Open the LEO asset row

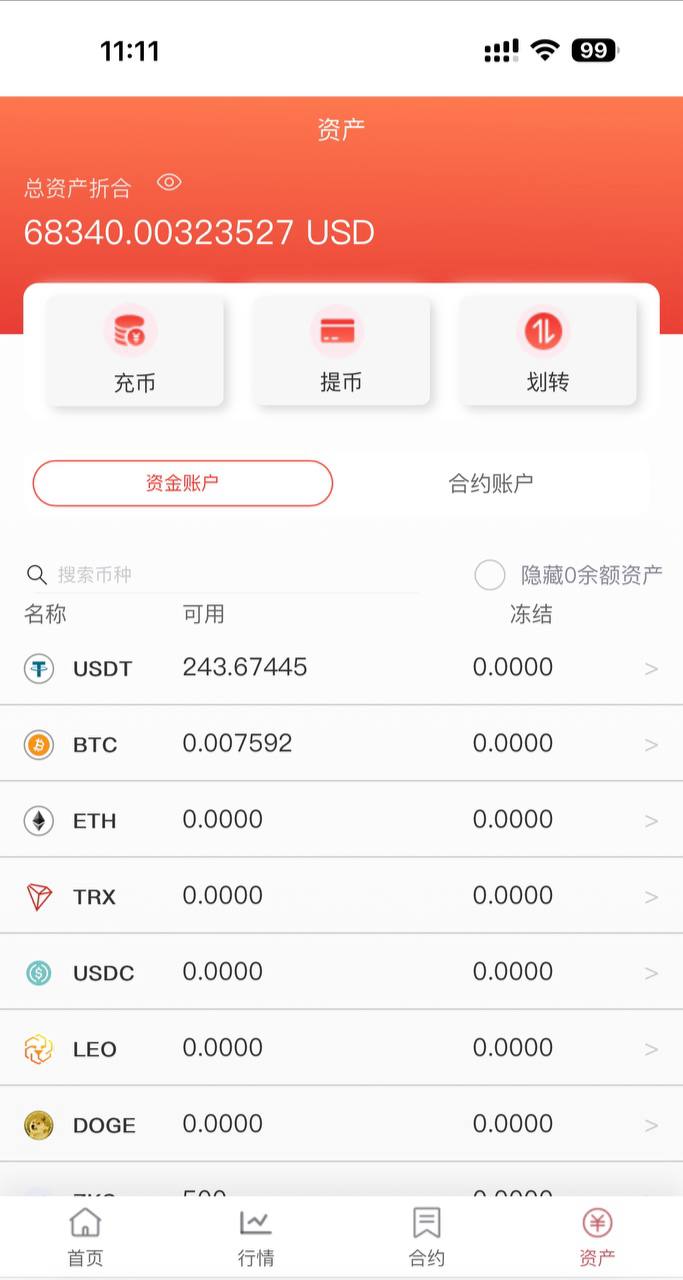(341, 1048)
